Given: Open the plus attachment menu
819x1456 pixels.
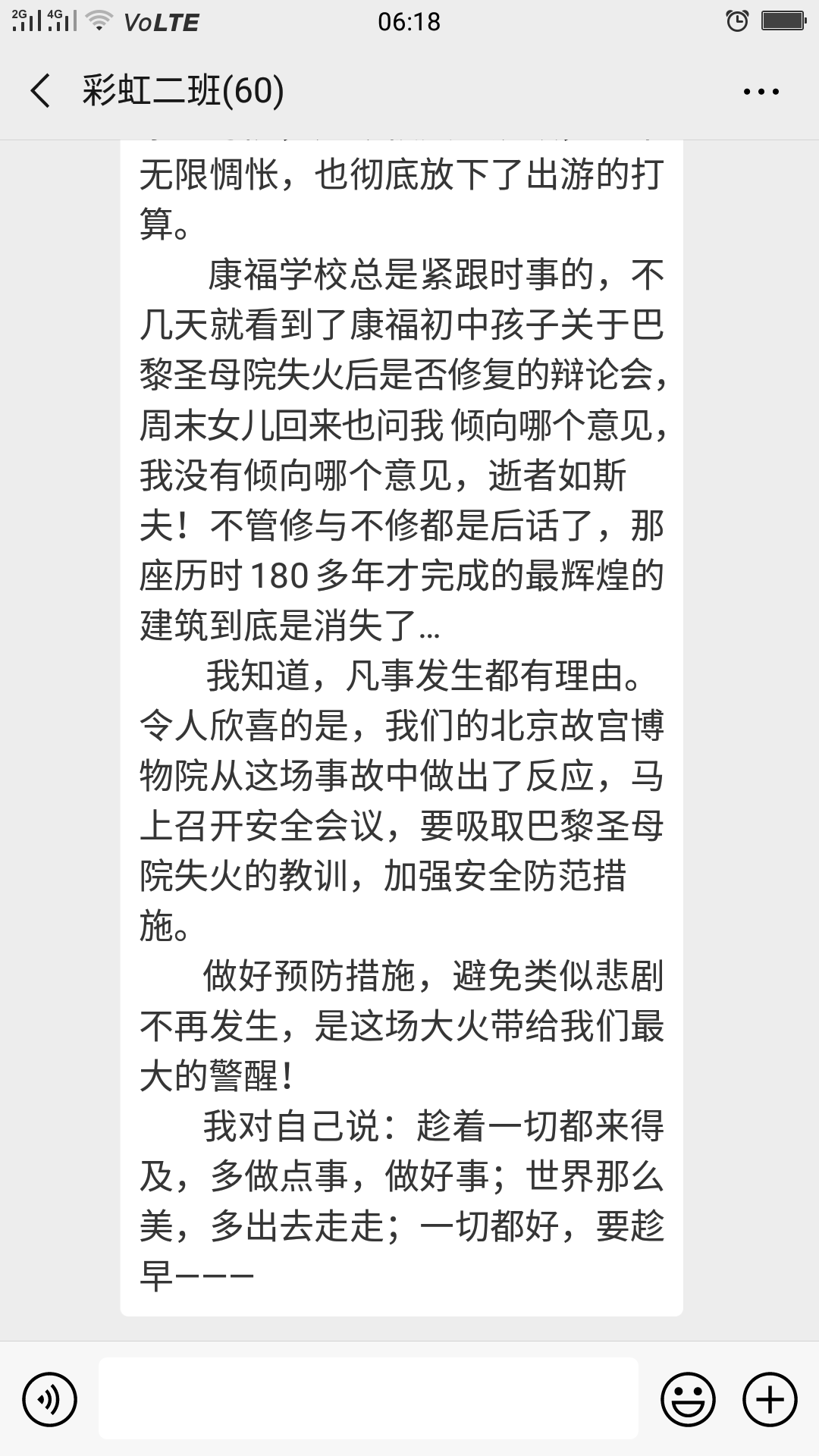Looking at the screenshot, I should tap(770, 1399).
